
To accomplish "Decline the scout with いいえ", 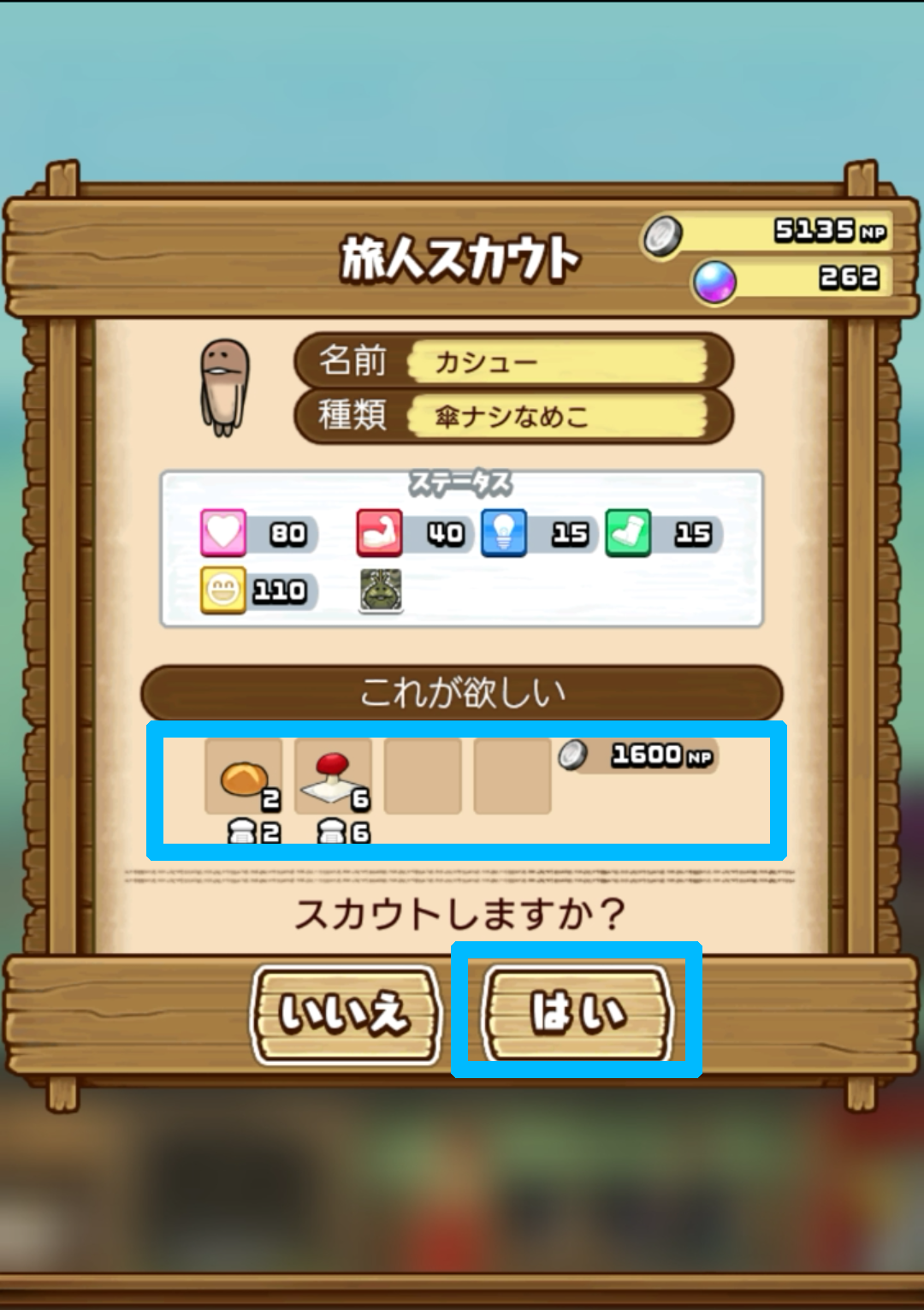I will (x=345, y=1015).
